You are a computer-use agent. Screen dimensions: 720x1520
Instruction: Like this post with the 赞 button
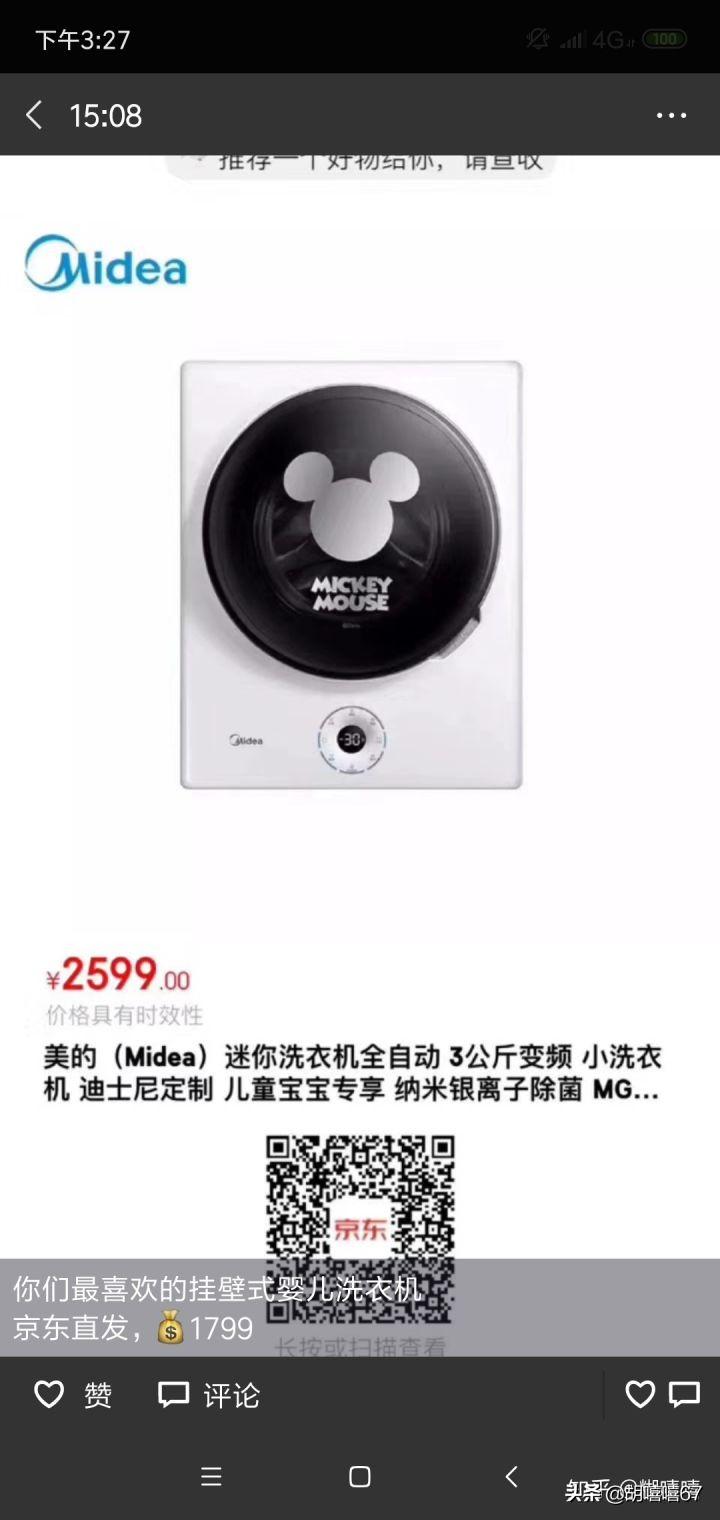73,1394
